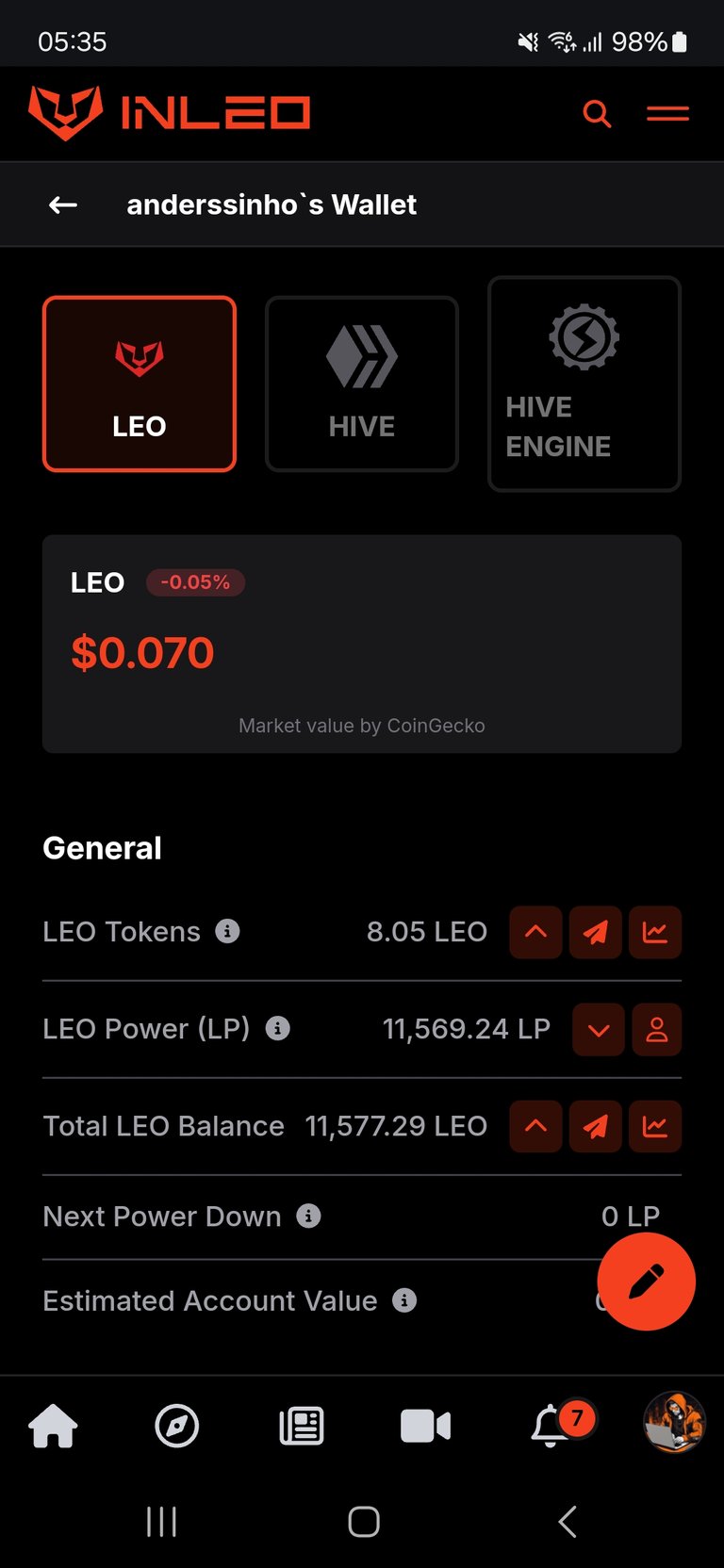Power up from the LEO Tokens row

(535, 932)
